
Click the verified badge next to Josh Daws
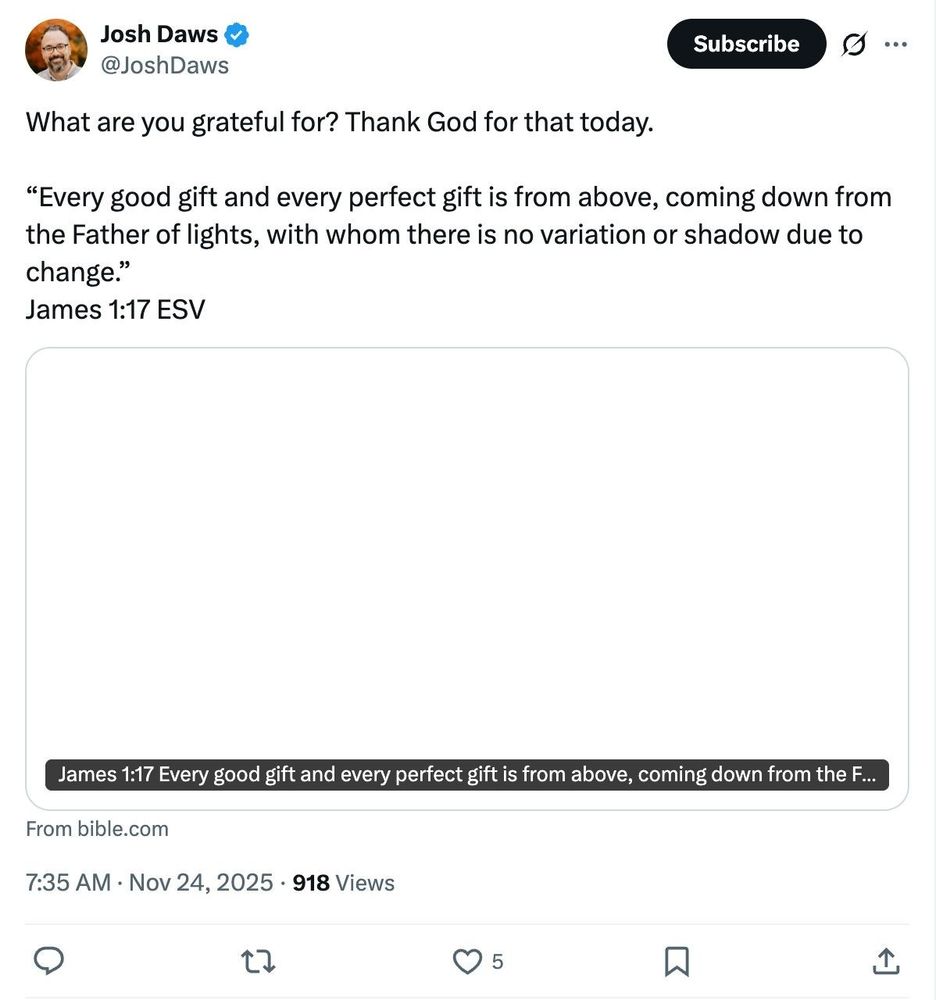[x=236, y=33]
